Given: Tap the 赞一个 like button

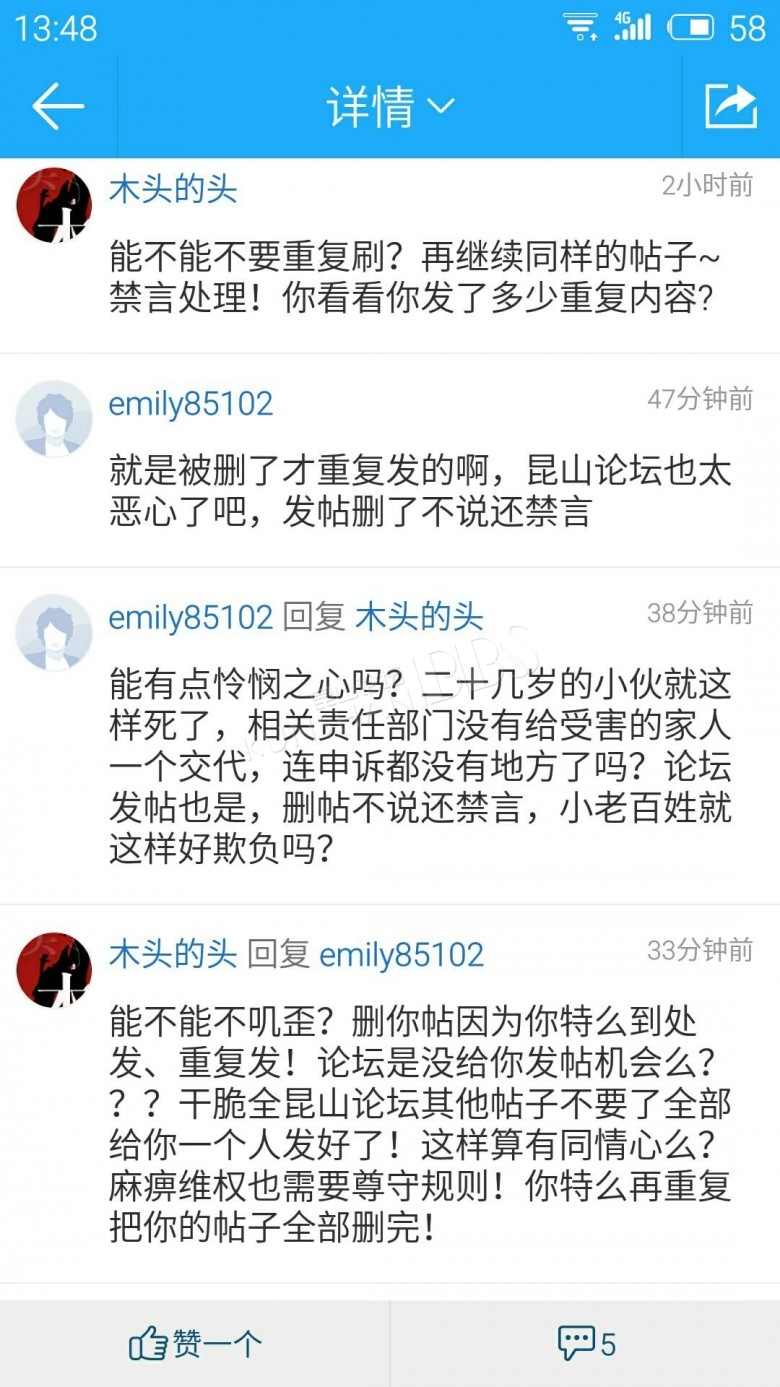Looking at the screenshot, I should click(x=195, y=1343).
